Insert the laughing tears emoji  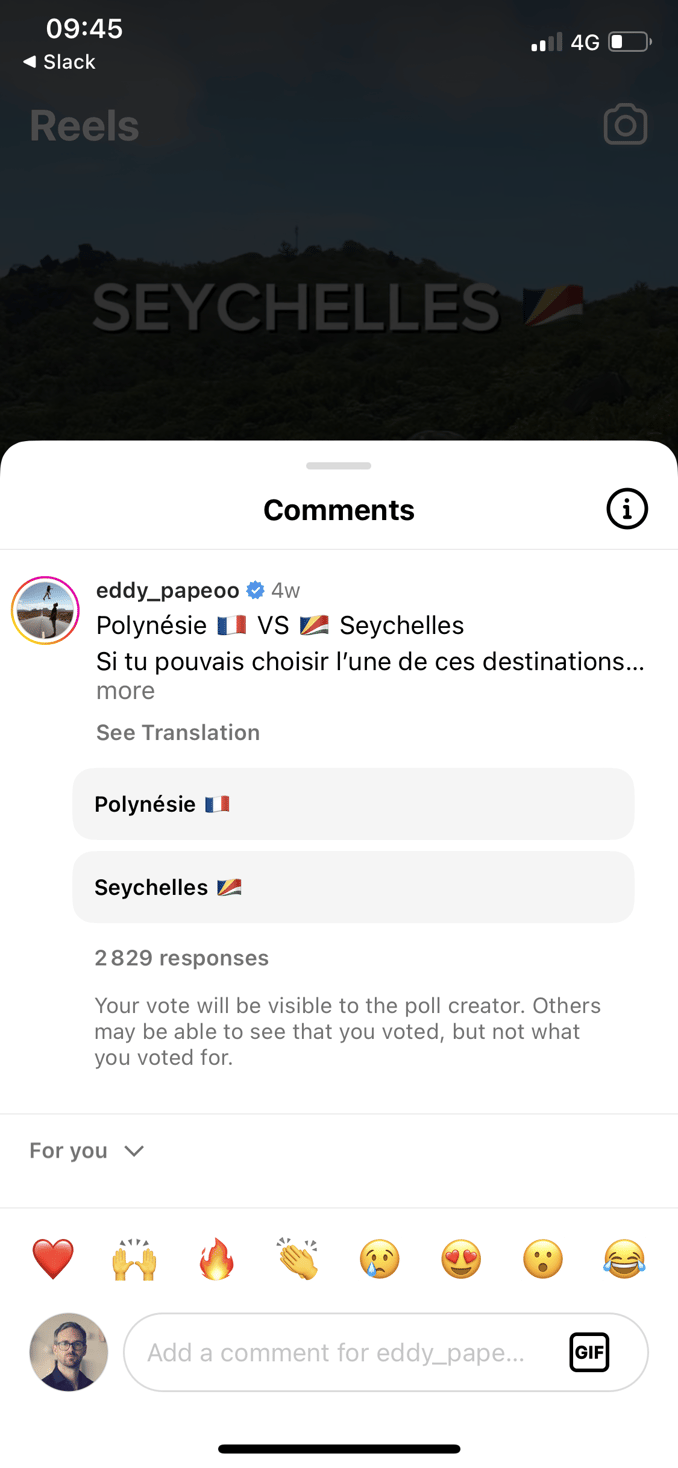(x=624, y=1259)
